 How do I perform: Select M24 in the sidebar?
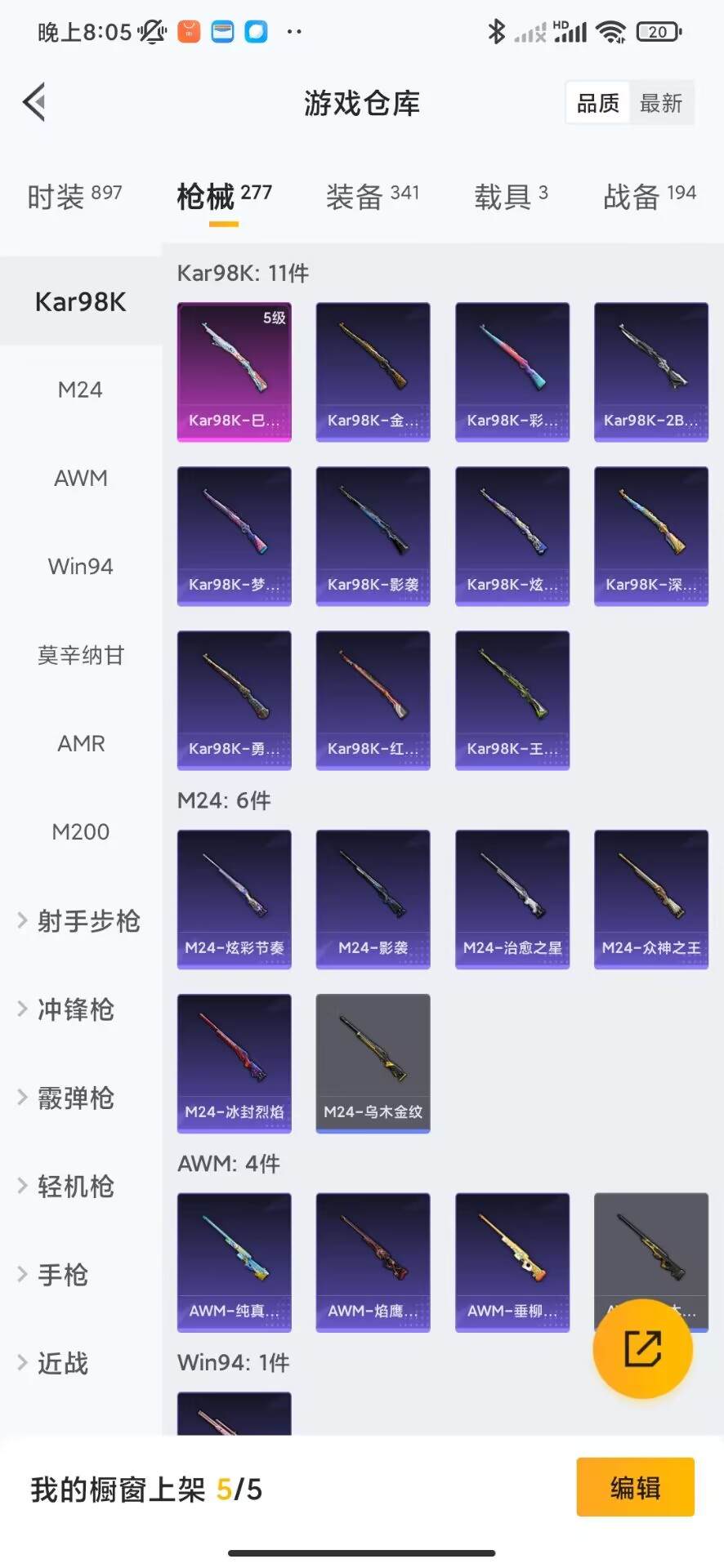[80, 390]
